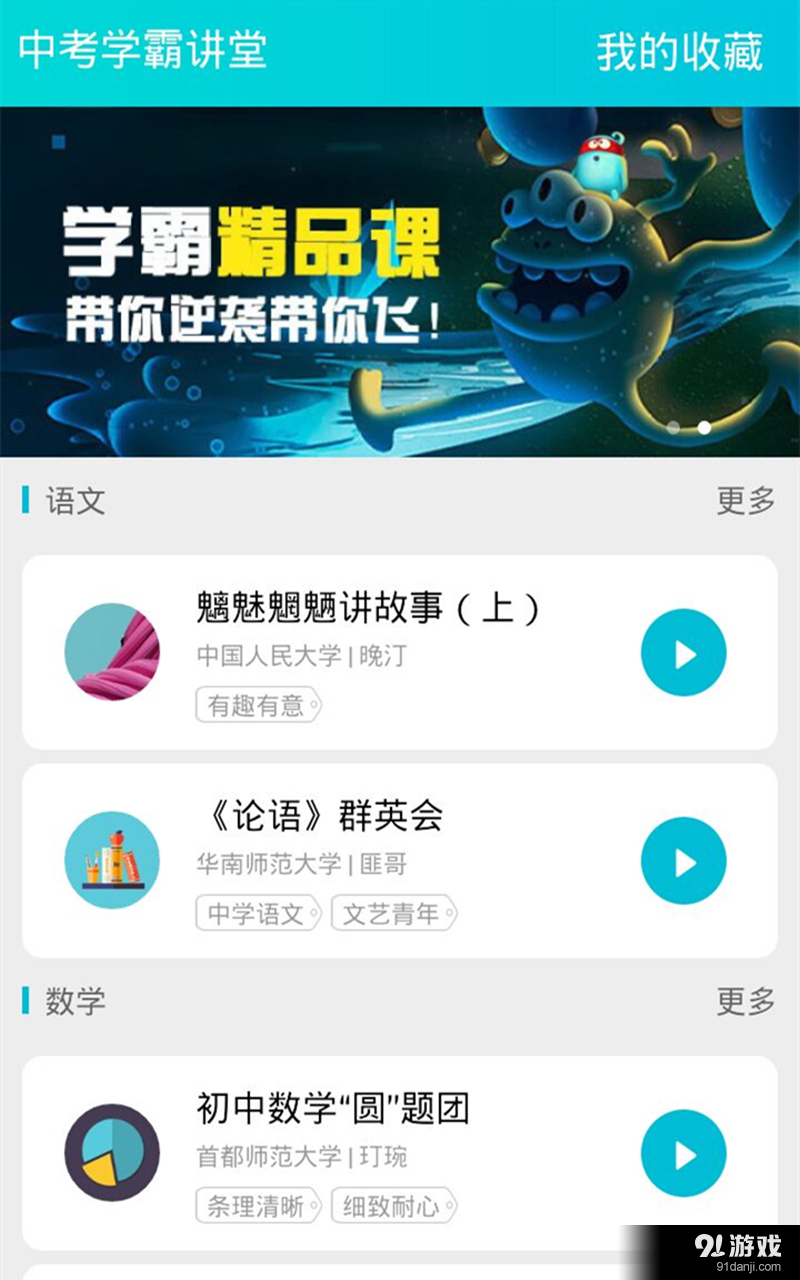
Task: Select the 有趣有意 tag
Action: [x=257, y=707]
